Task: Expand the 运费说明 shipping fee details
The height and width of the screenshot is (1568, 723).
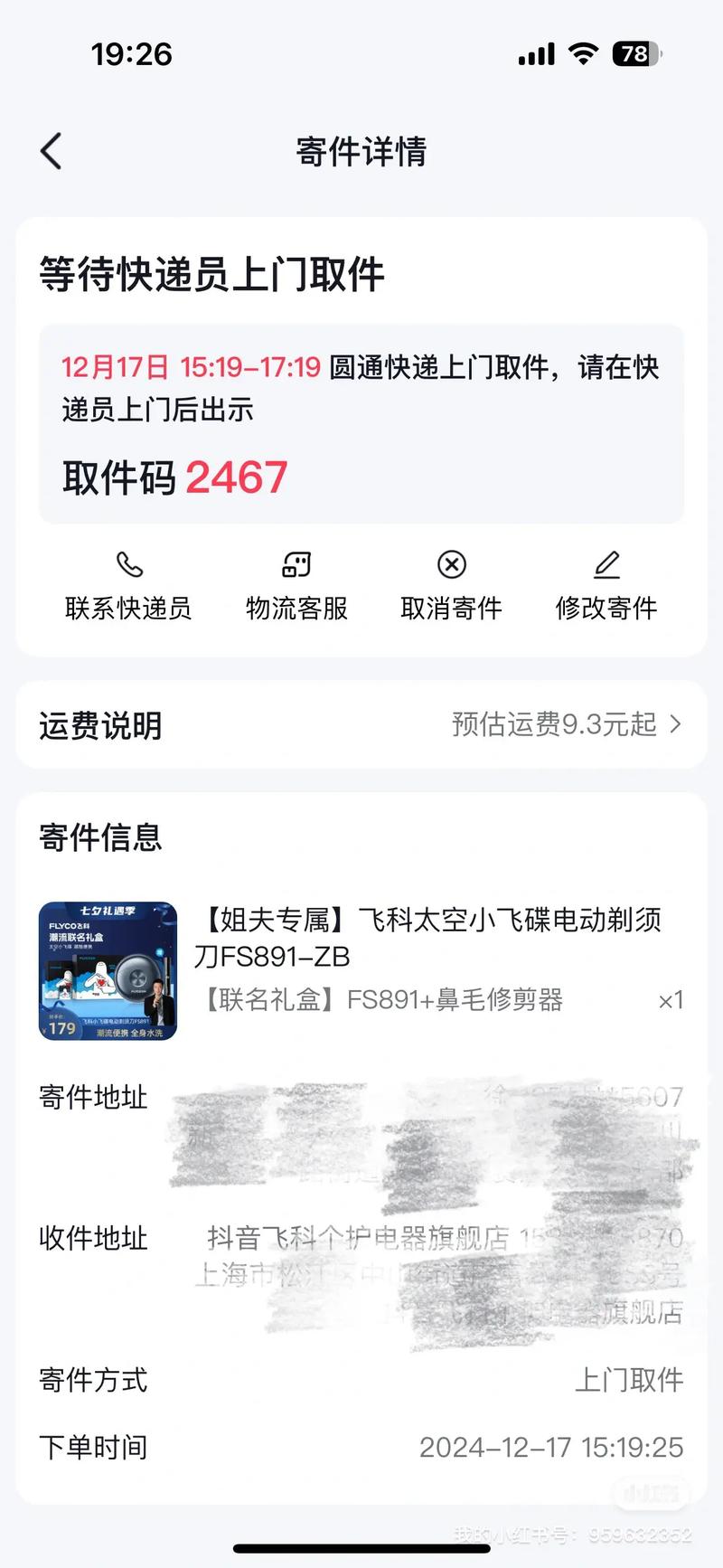Action: pyautogui.click(x=100, y=725)
